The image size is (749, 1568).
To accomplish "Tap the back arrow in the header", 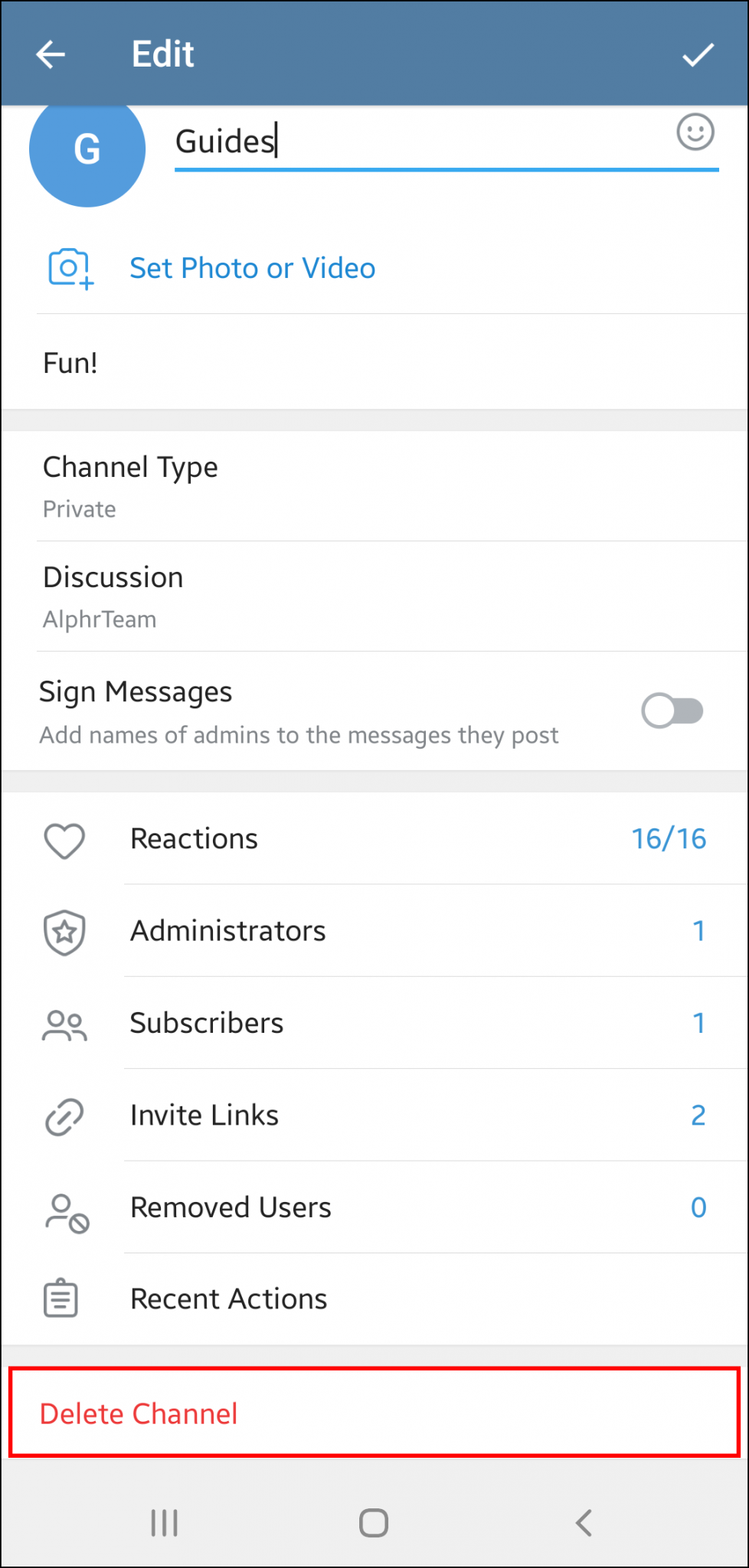I will [51, 54].
